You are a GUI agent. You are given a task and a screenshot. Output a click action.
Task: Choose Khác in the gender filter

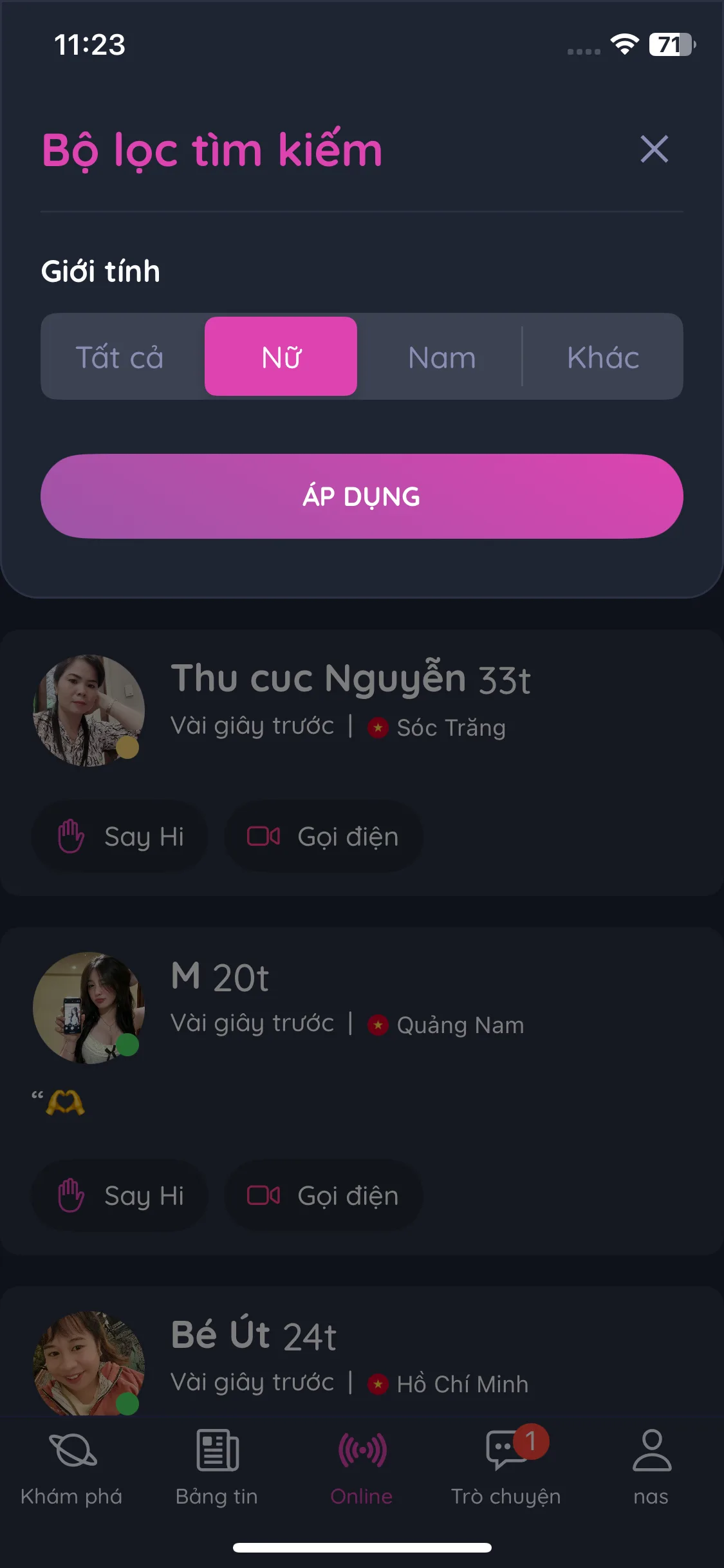tap(603, 357)
